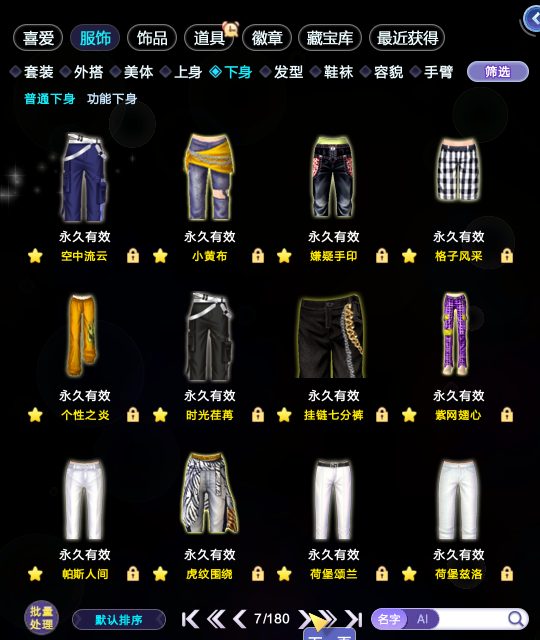Open the 藏宝库 treasure vault tab
Viewport: 540px width, 640px height.
click(x=330, y=38)
